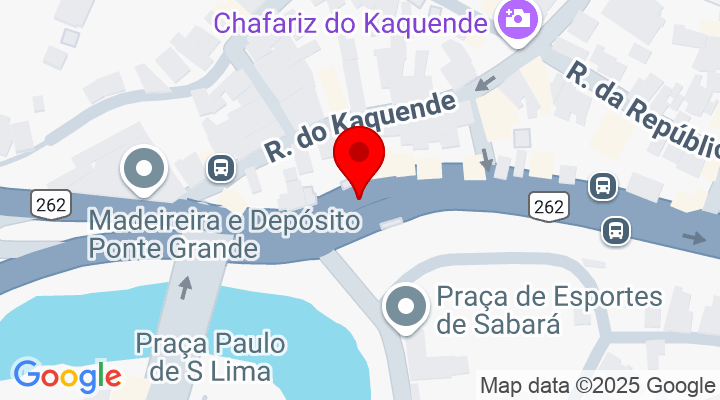Open Praça de Esportes de Sabará marker

click(x=407, y=307)
